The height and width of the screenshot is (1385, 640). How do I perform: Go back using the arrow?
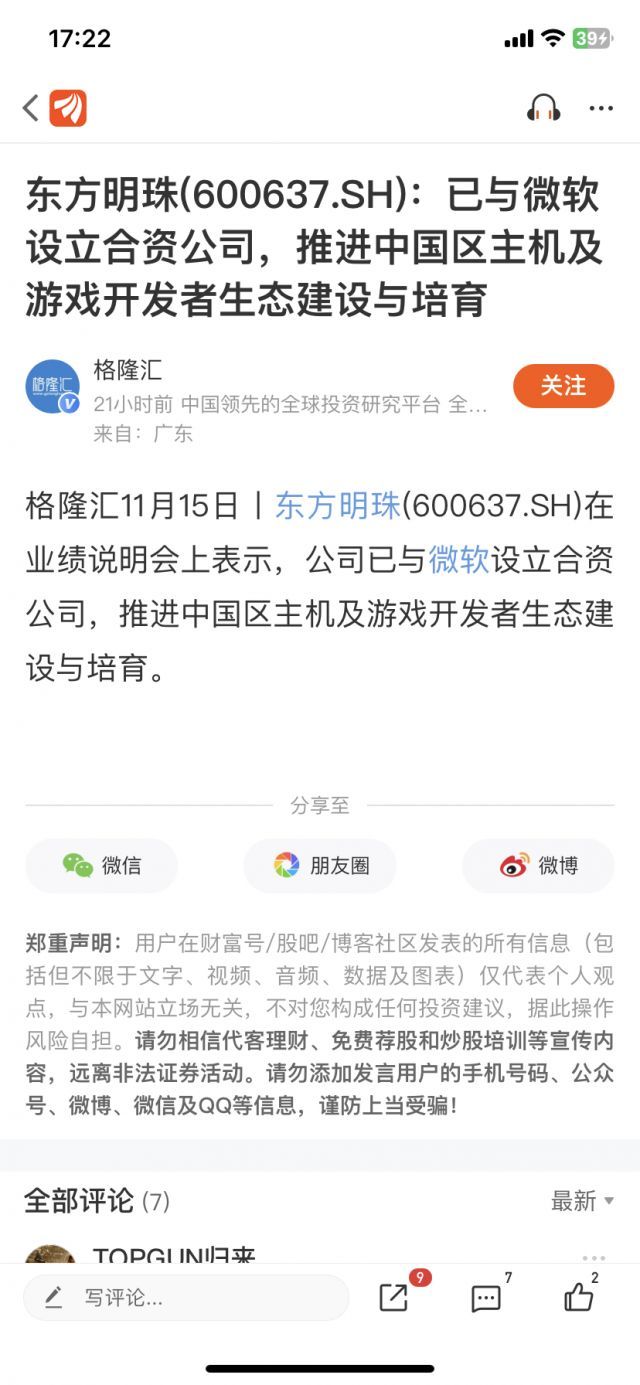coord(31,108)
